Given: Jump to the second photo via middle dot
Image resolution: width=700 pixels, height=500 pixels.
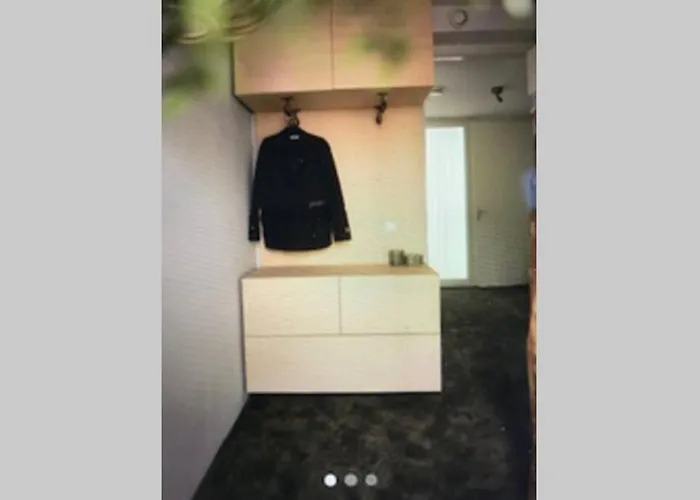Looking at the screenshot, I should click(x=350, y=480).
